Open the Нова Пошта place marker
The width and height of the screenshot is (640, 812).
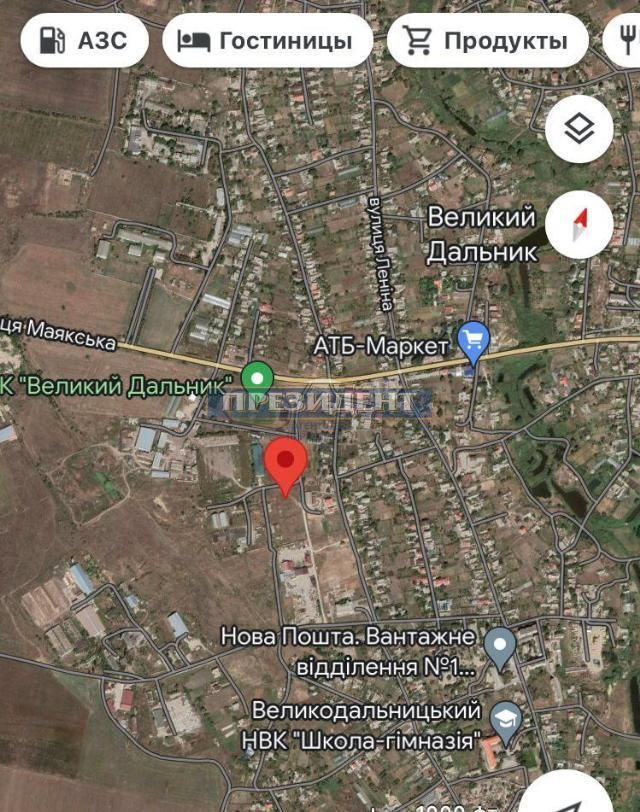pos(499,644)
